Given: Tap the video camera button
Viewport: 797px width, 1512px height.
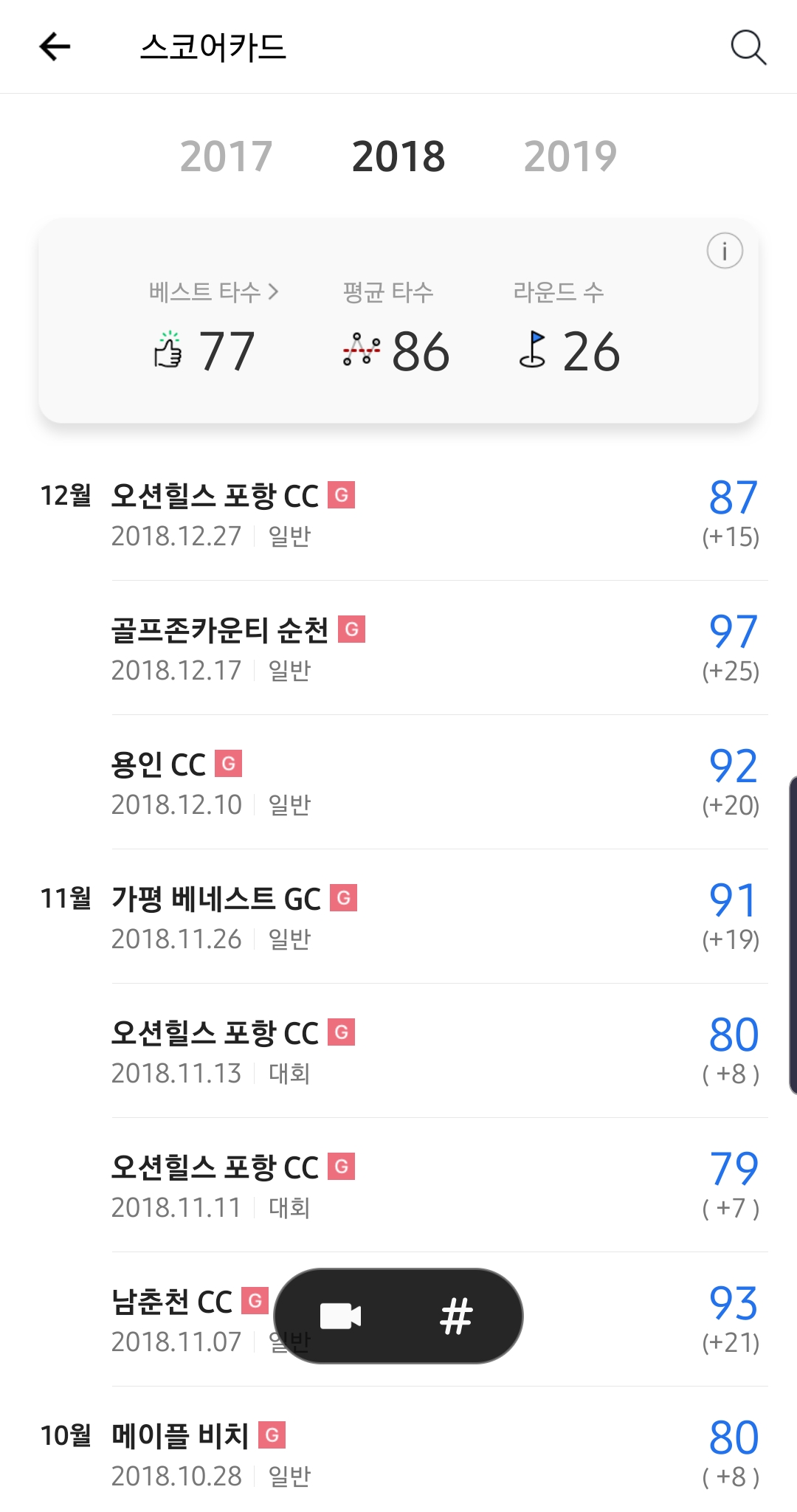Looking at the screenshot, I should [340, 1316].
